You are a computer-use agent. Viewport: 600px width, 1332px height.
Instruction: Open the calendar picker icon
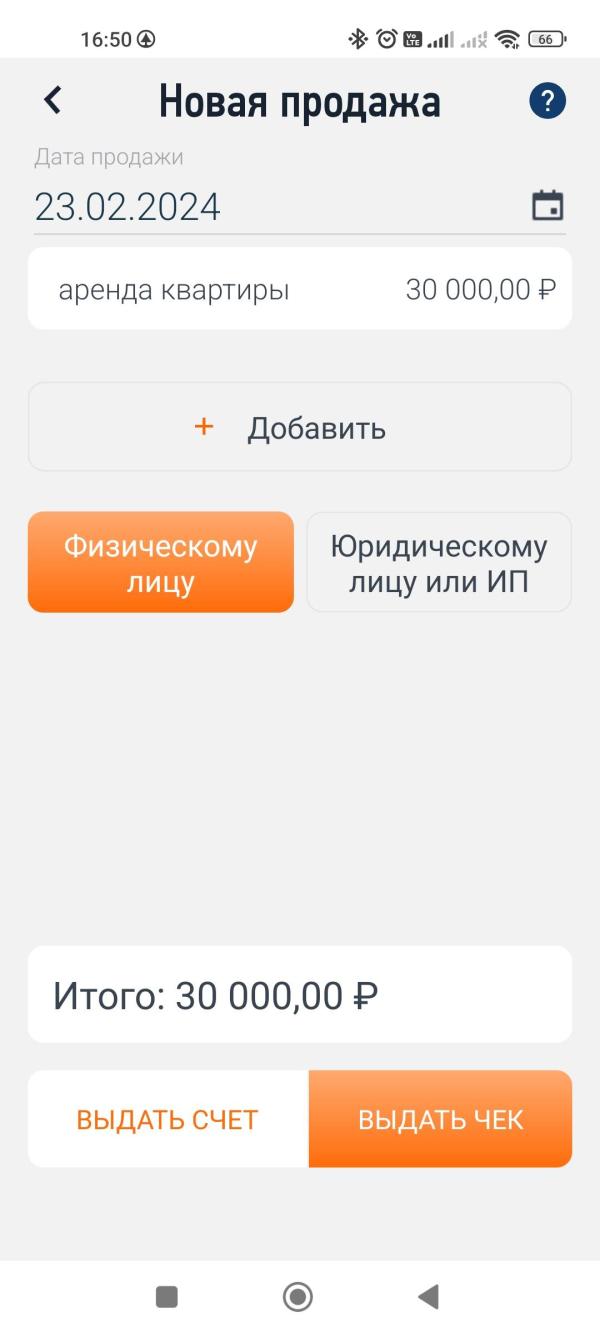(x=547, y=206)
